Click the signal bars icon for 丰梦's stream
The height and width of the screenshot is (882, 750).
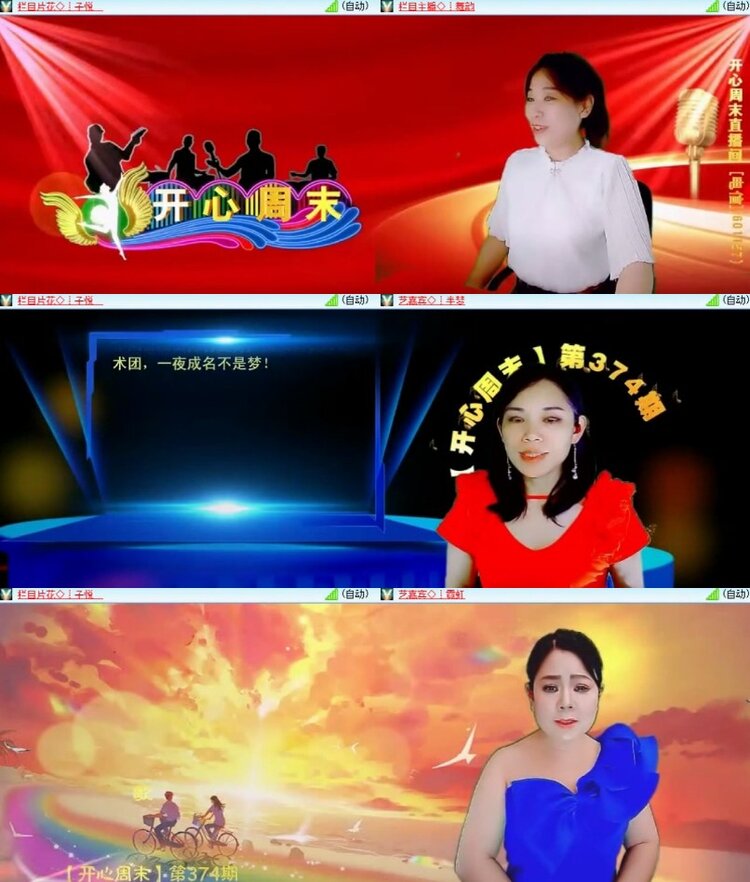(712, 297)
